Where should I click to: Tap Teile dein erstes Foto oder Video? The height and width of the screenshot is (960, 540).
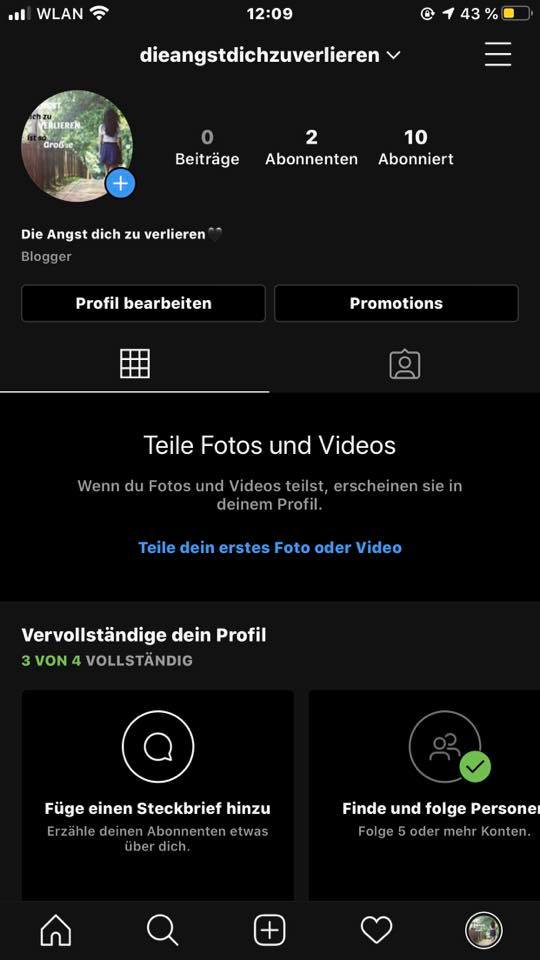coord(270,547)
